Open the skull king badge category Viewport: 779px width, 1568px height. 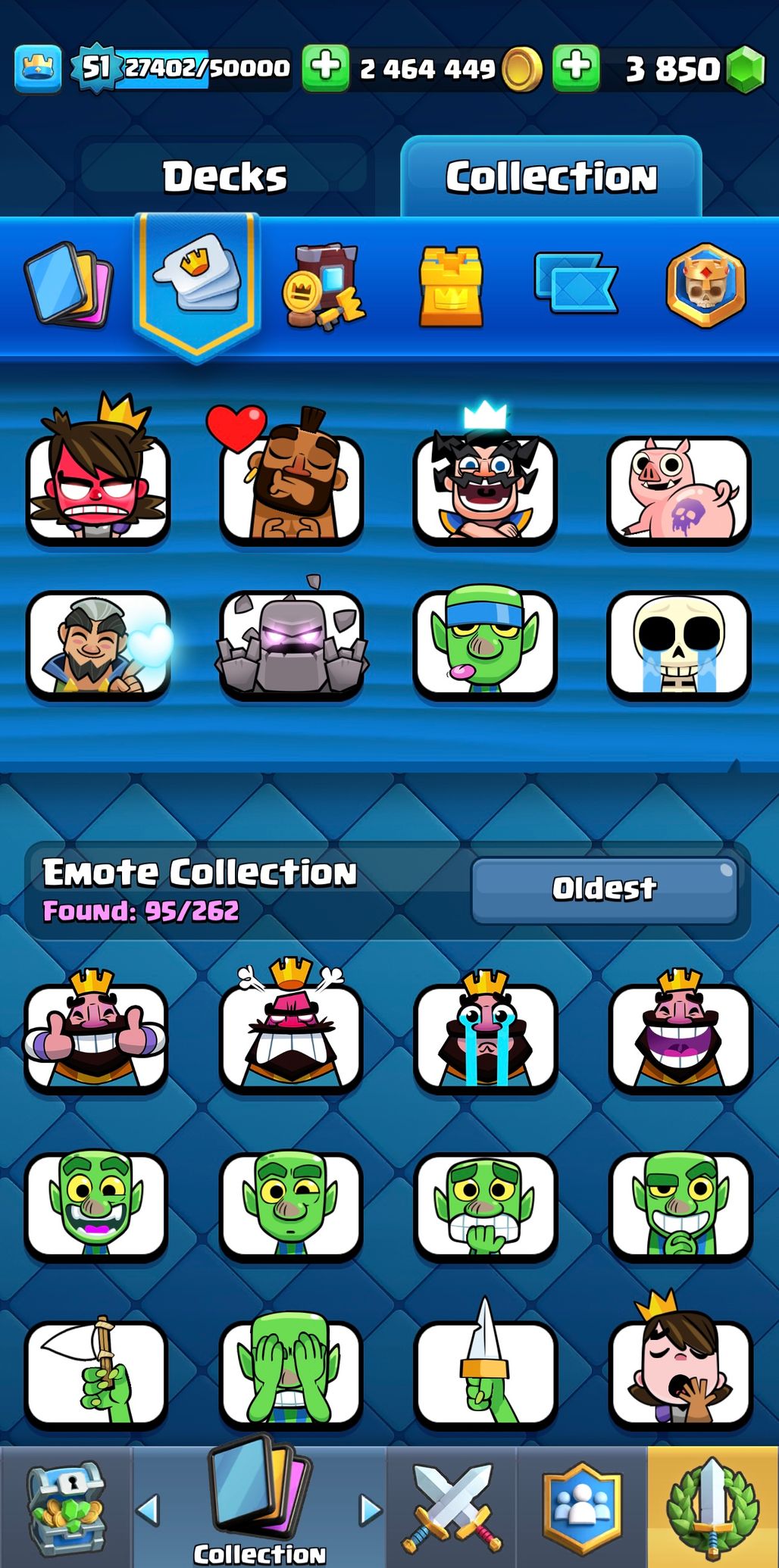(705, 285)
